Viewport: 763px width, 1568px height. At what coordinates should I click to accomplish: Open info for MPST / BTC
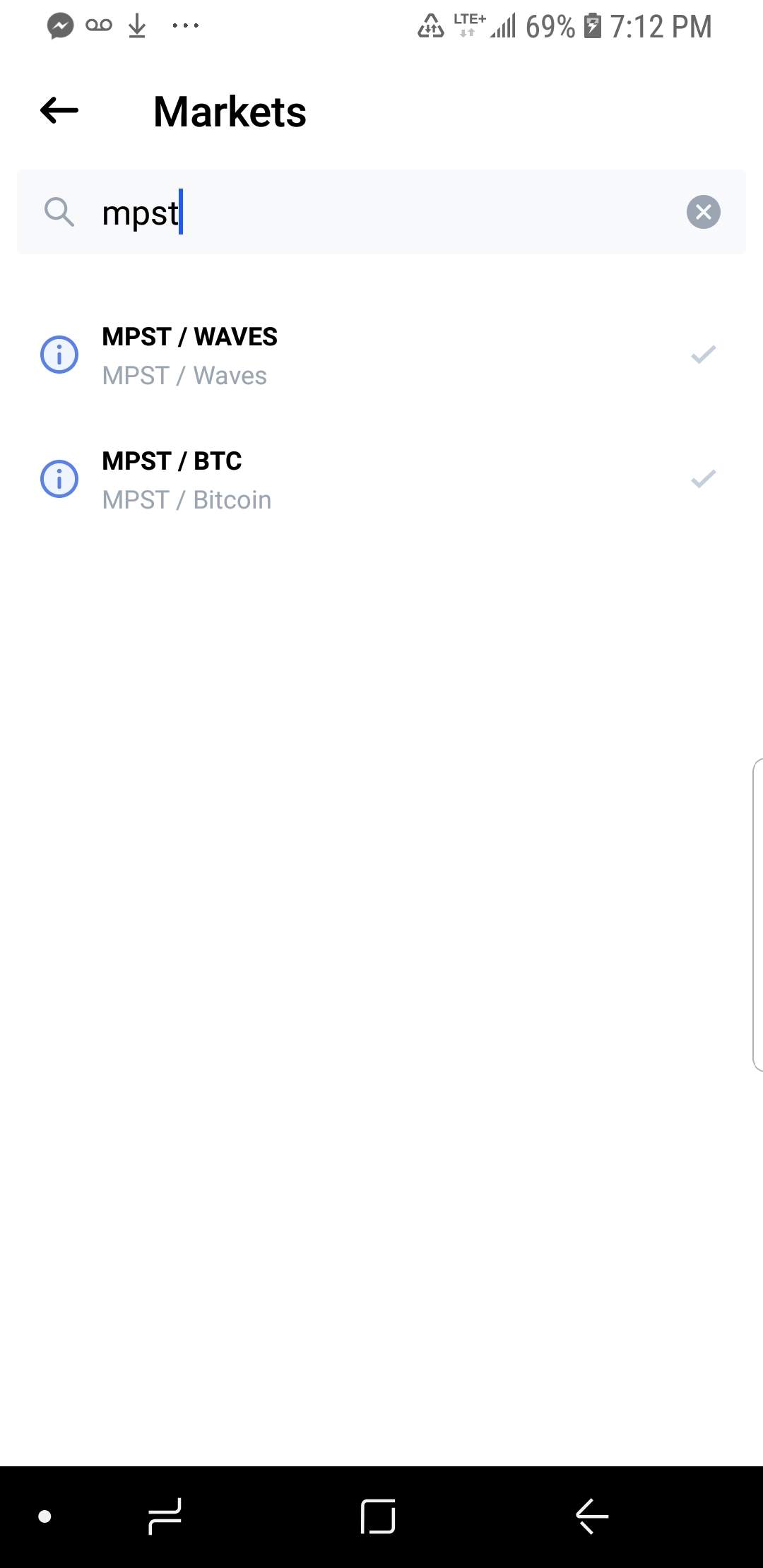pos(59,479)
